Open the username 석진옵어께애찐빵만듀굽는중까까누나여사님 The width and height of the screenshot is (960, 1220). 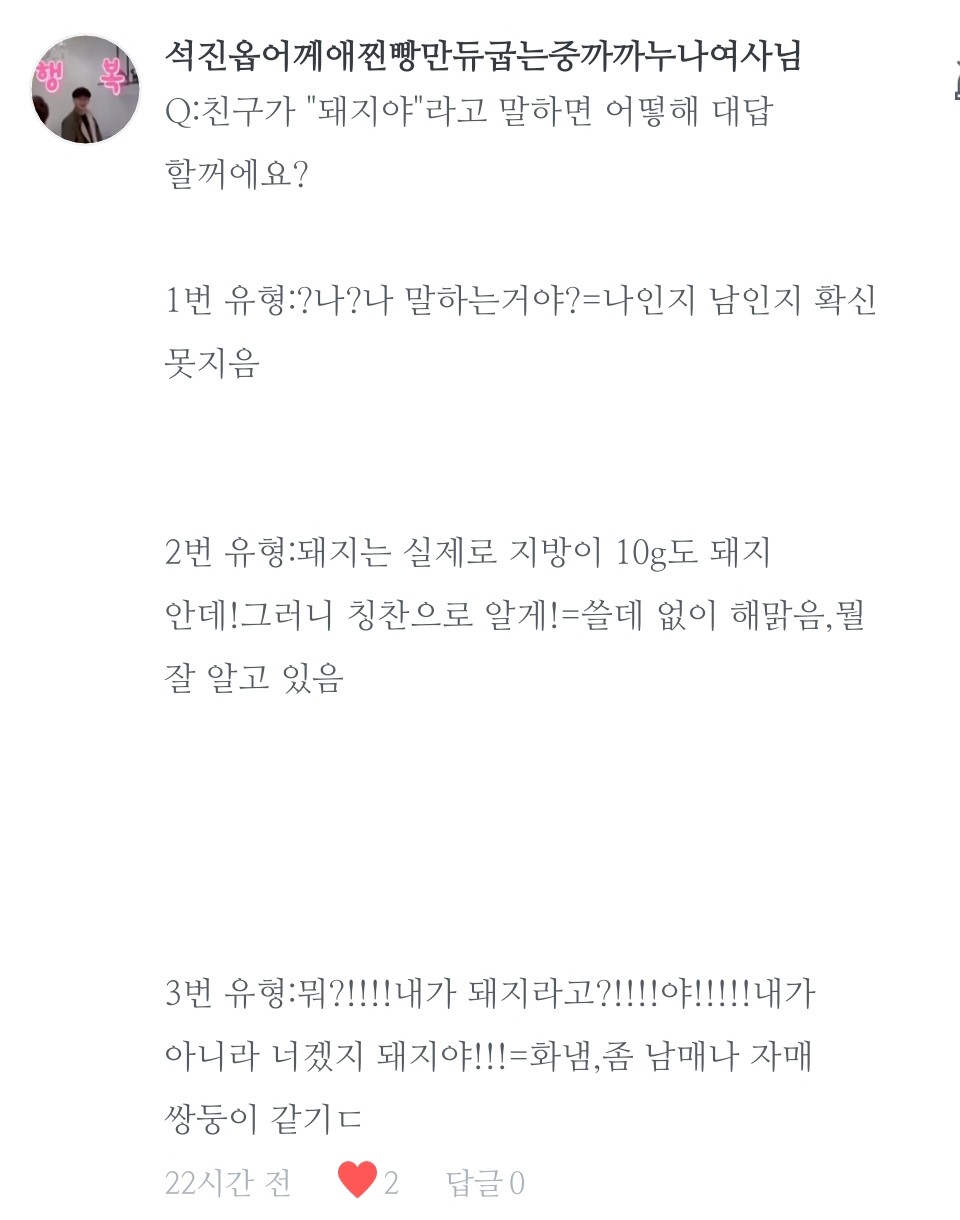(x=483, y=56)
